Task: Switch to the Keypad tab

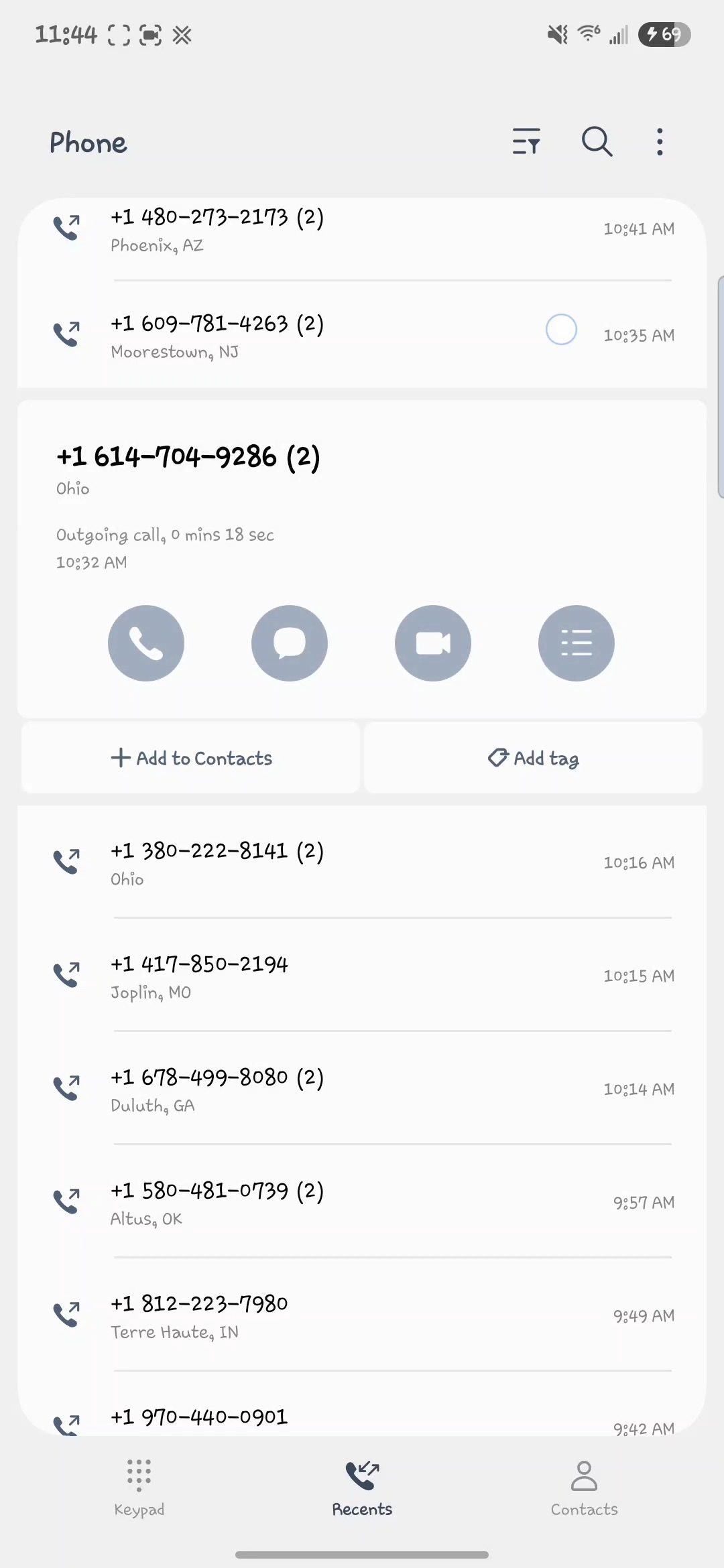Action: [139, 1486]
